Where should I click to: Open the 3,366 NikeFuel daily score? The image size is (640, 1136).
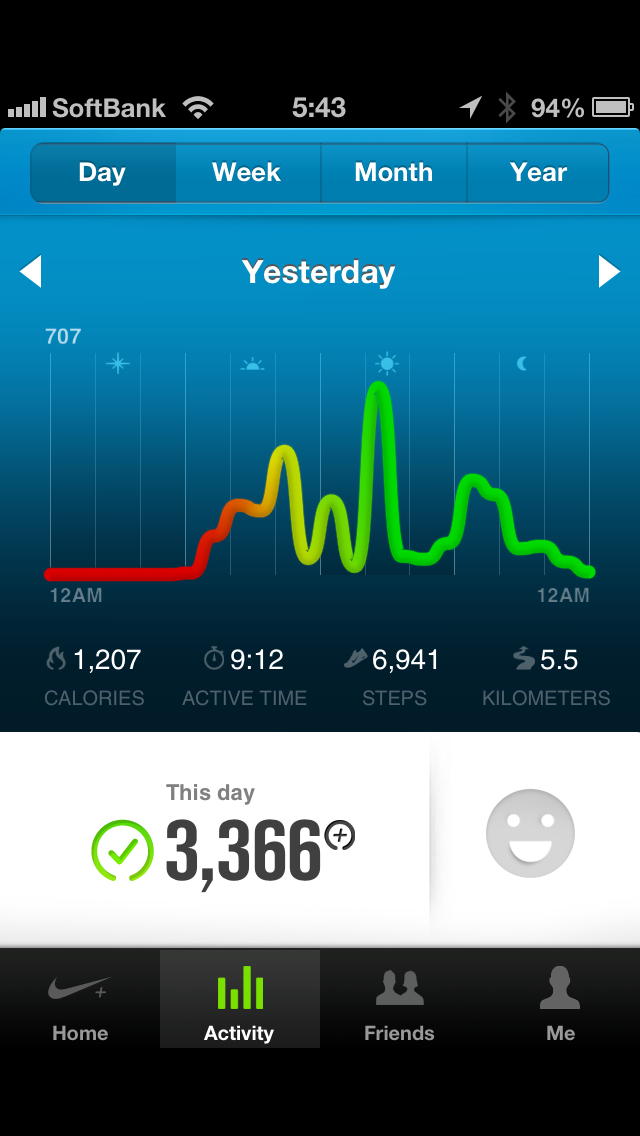(244, 850)
